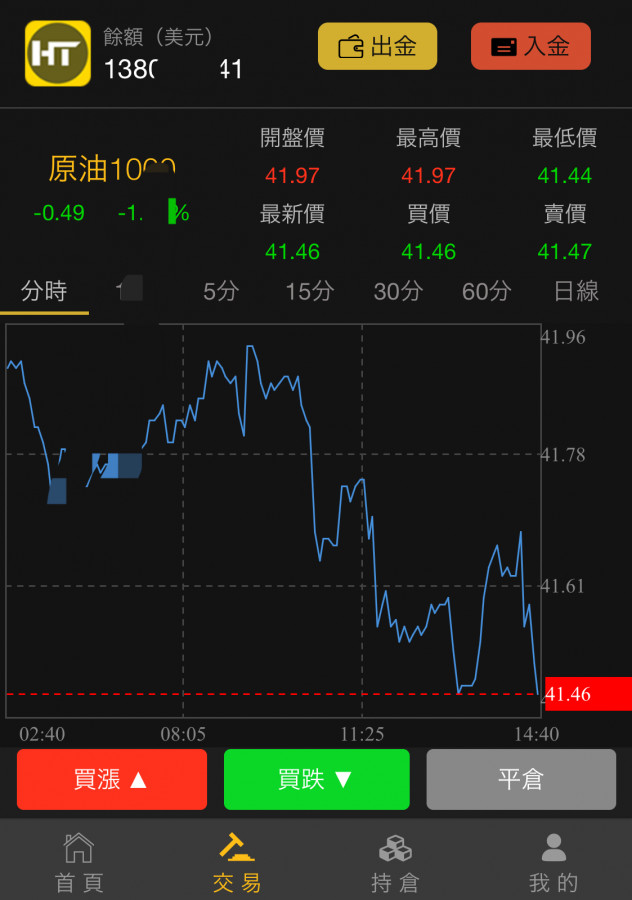Open the 交易 trading tab
The height and width of the screenshot is (900, 632).
237,862
